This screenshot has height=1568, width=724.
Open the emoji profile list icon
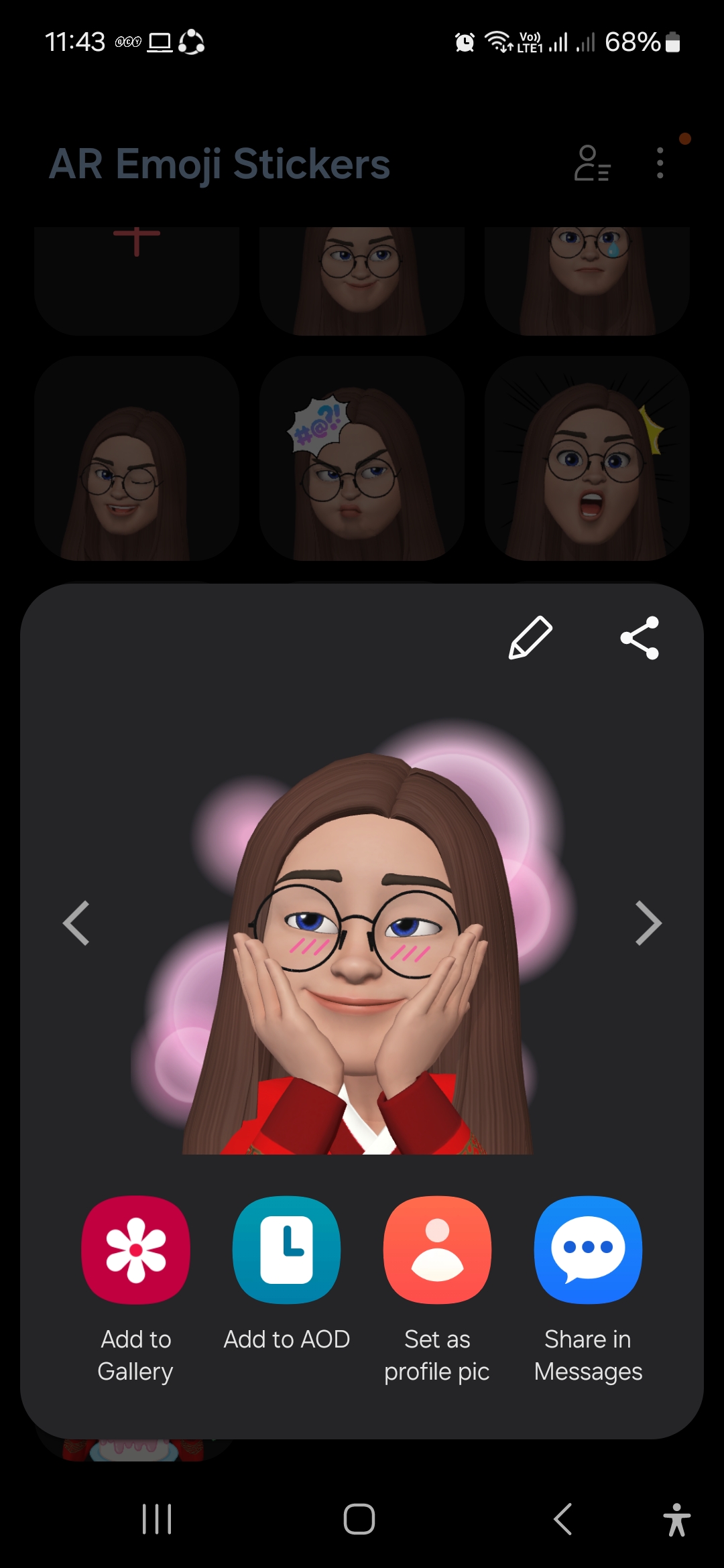[x=591, y=164]
